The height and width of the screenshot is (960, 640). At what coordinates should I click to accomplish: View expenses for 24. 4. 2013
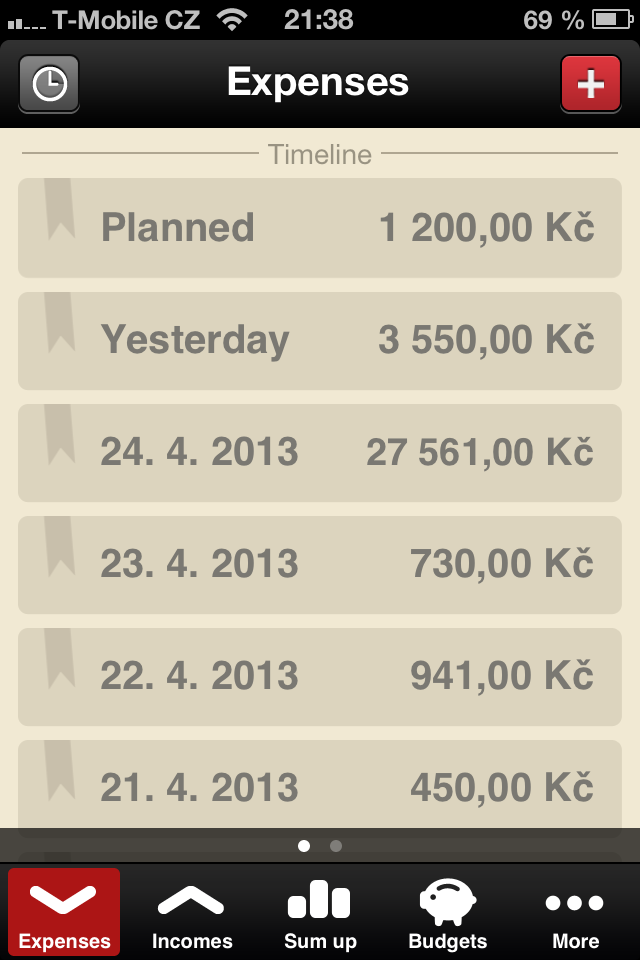pyautogui.click(x=320, y=452)
